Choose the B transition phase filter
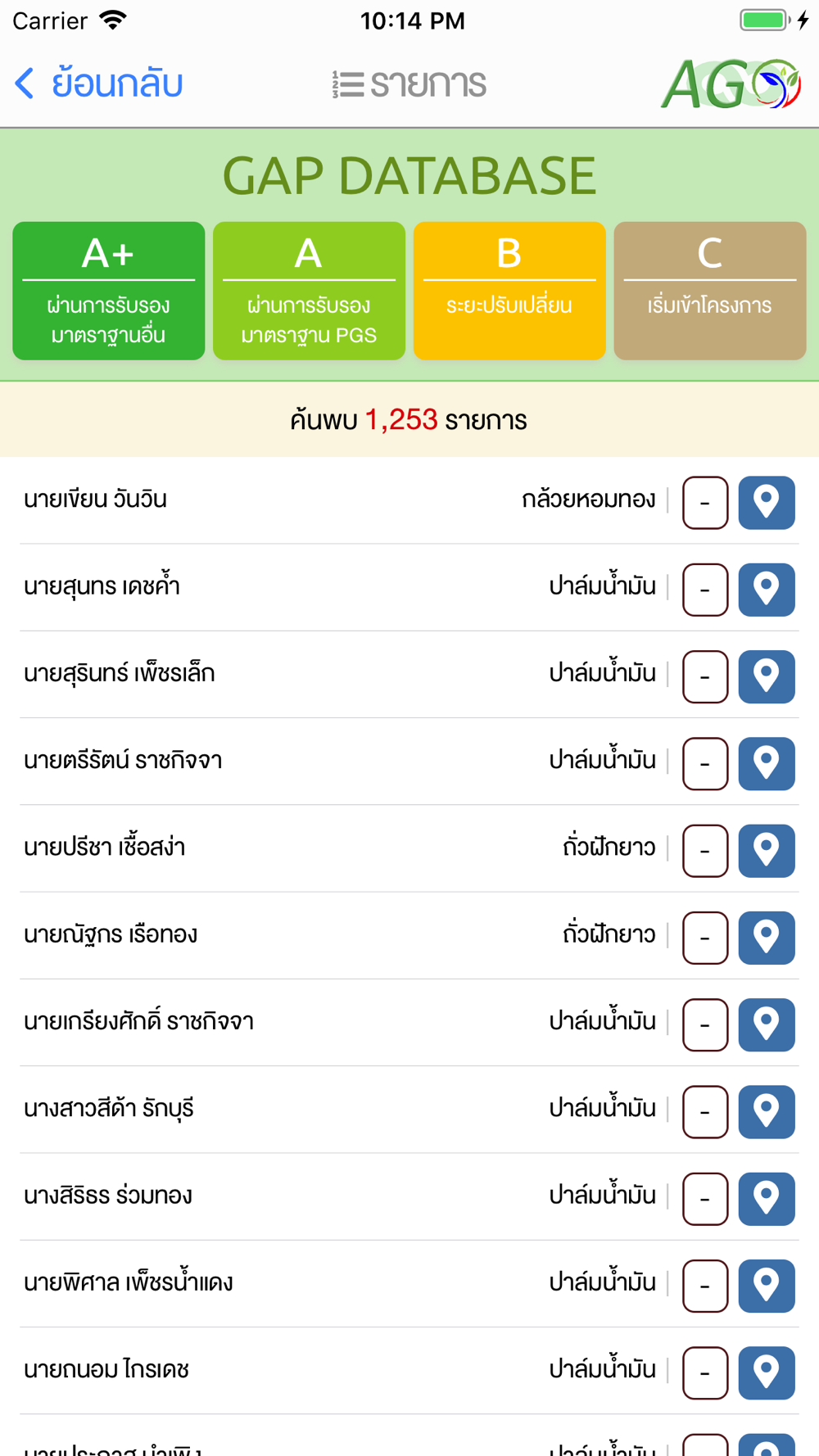Screen dimensions: 819x1456 (x=509, y=291)
